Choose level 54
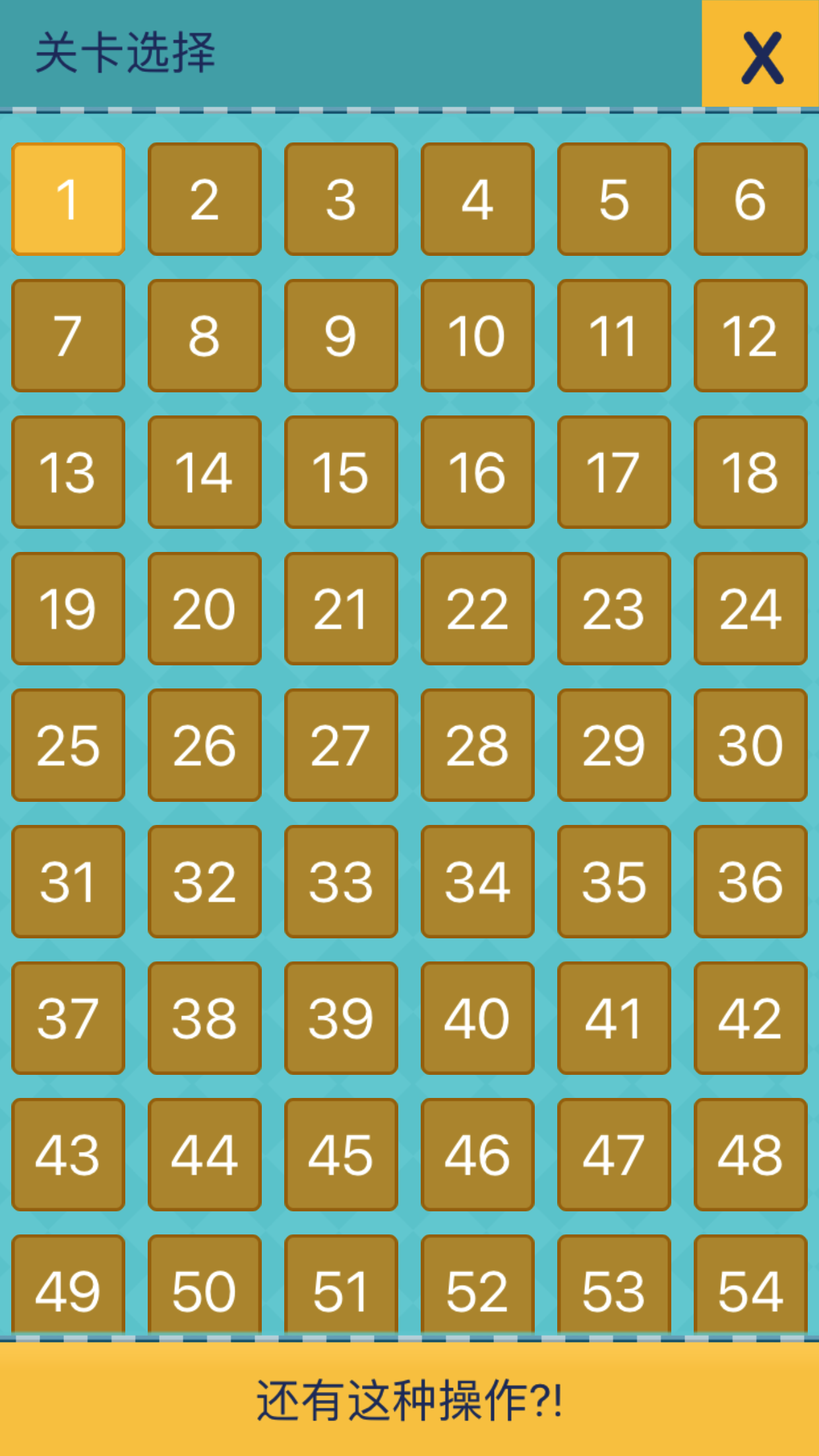Screen dimensions: 819x1456 point(750,1286)
